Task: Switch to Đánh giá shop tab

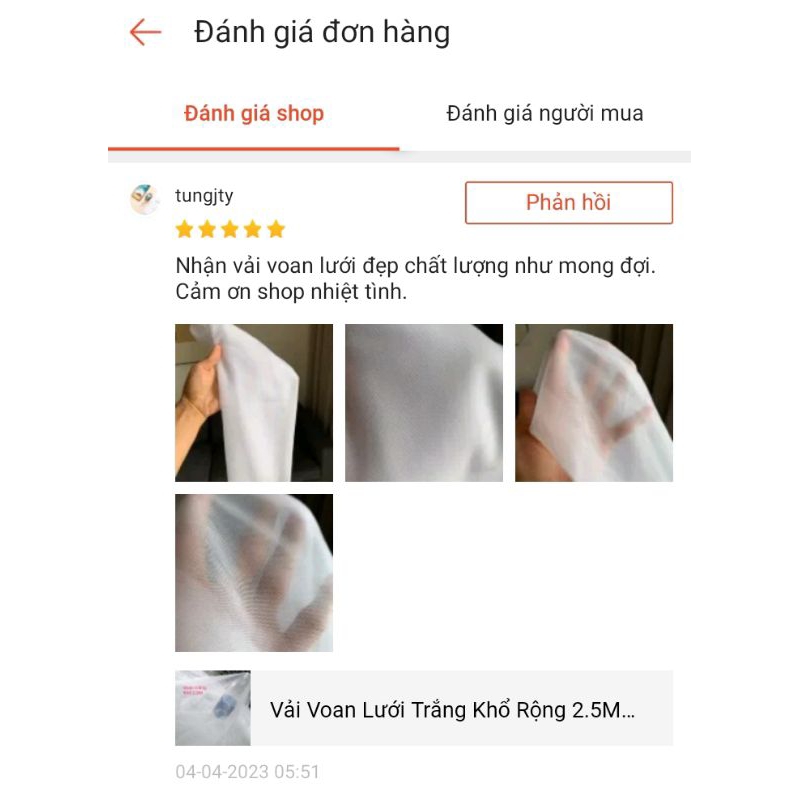Action: (254, 114)
